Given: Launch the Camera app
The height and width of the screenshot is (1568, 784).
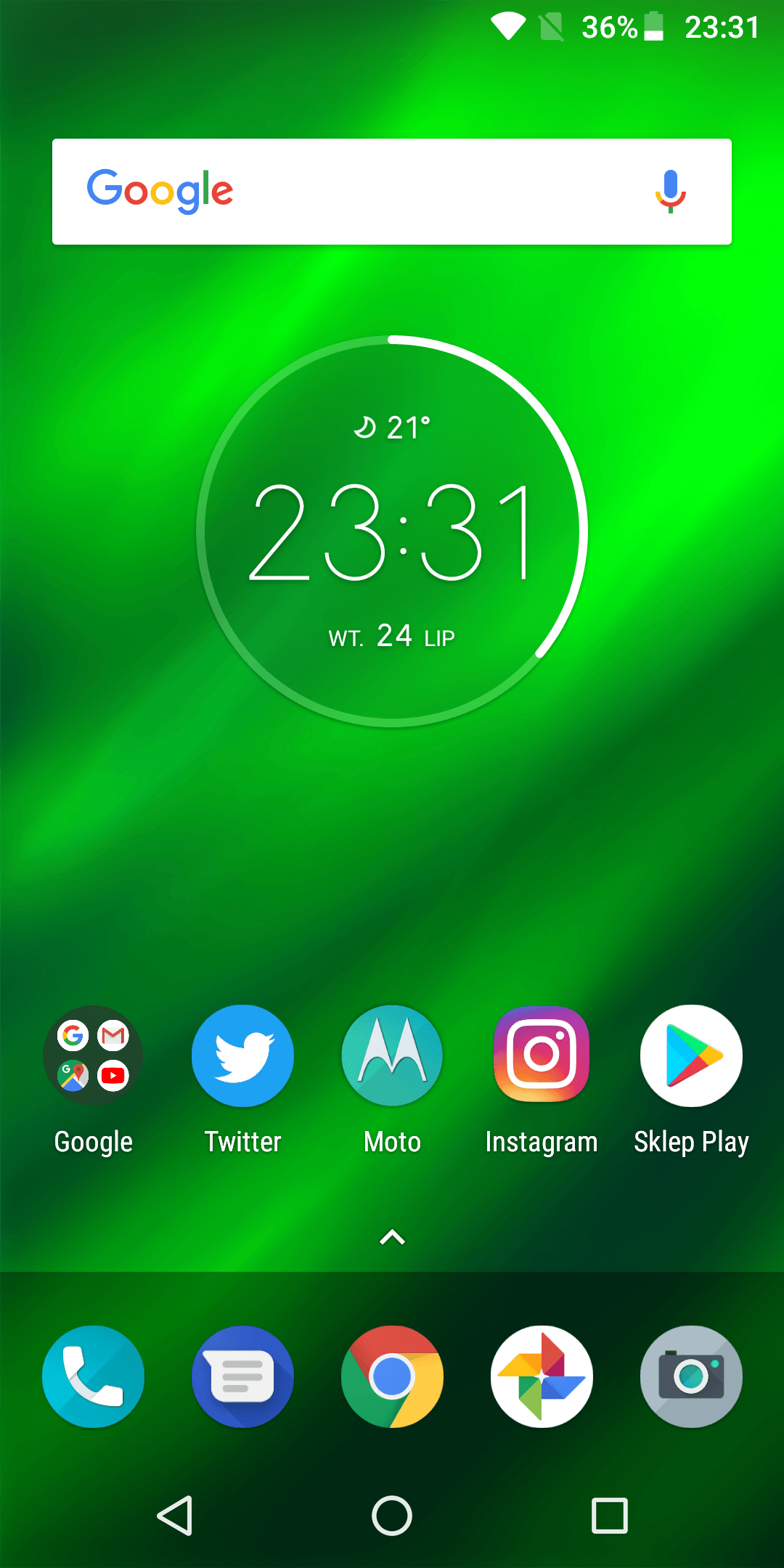Looking at the screenshot, I should pyautogui.click(x=691, y=1377).
